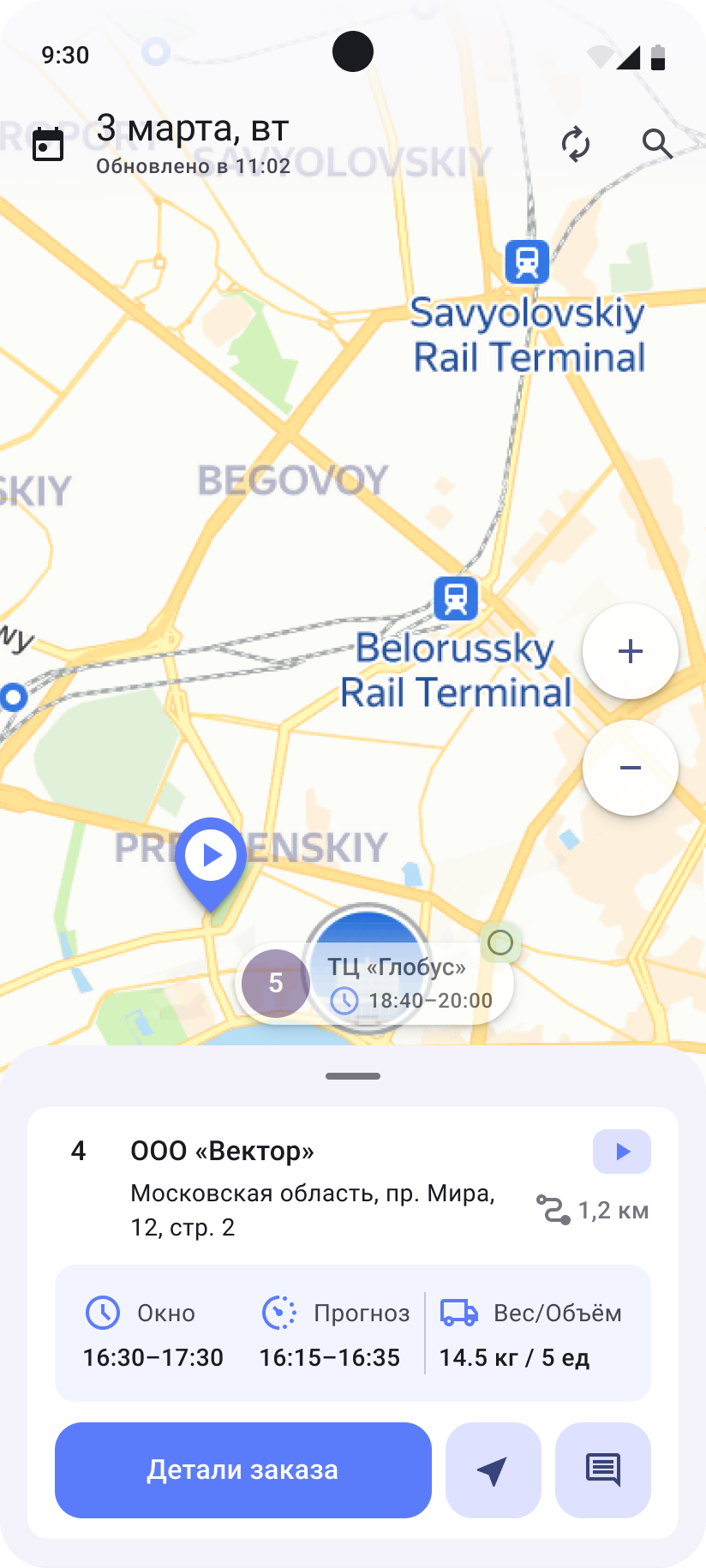Screen dimensions: 706x1568
Task: Open the message chat button
Action: pos(603,1470)
